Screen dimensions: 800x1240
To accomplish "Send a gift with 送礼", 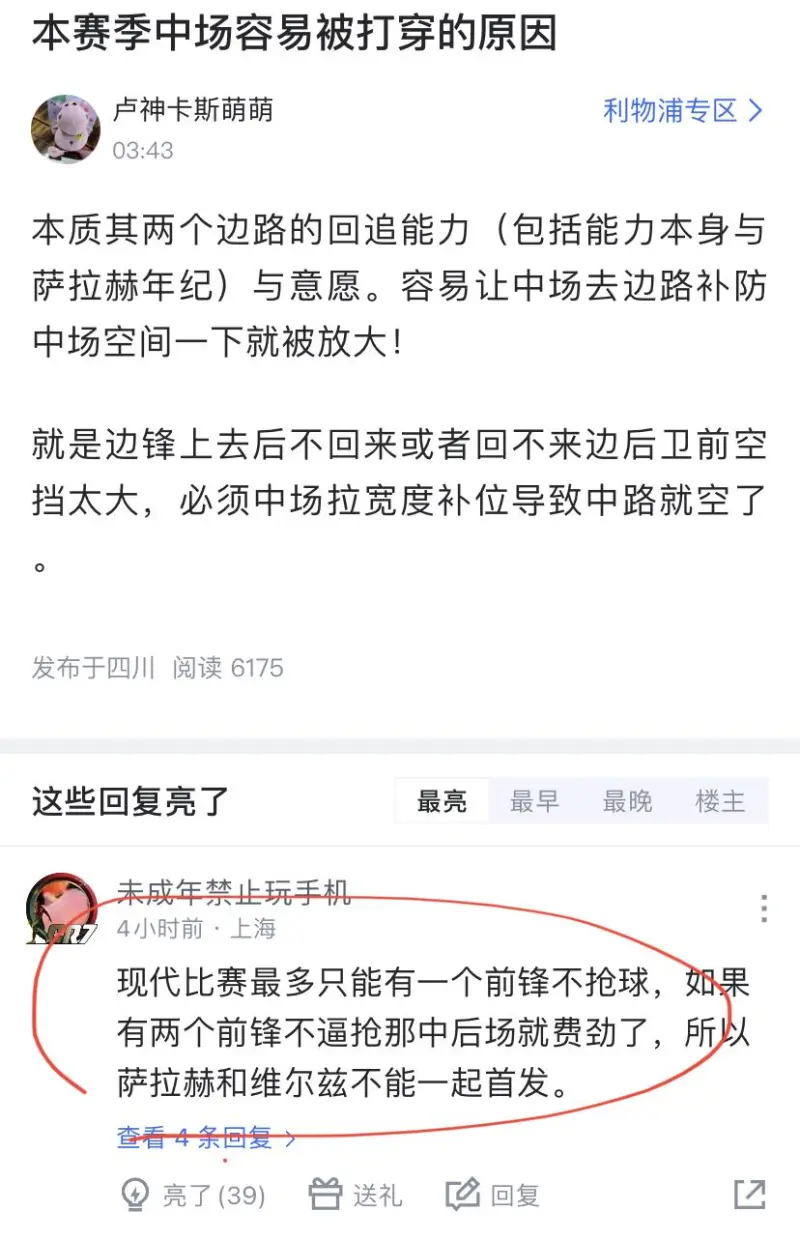I will (x=355, y=1194).
